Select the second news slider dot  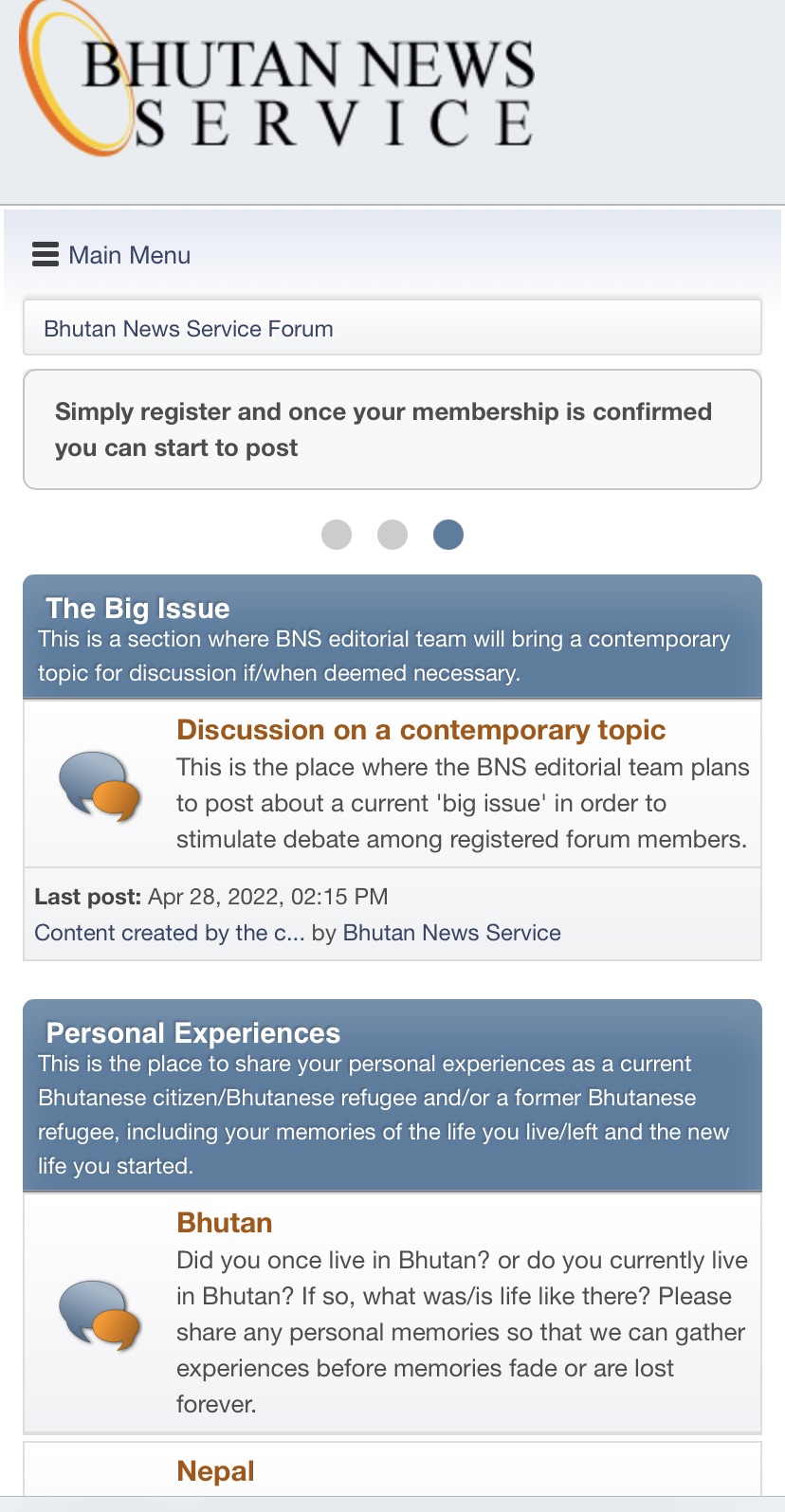point(392,535)
